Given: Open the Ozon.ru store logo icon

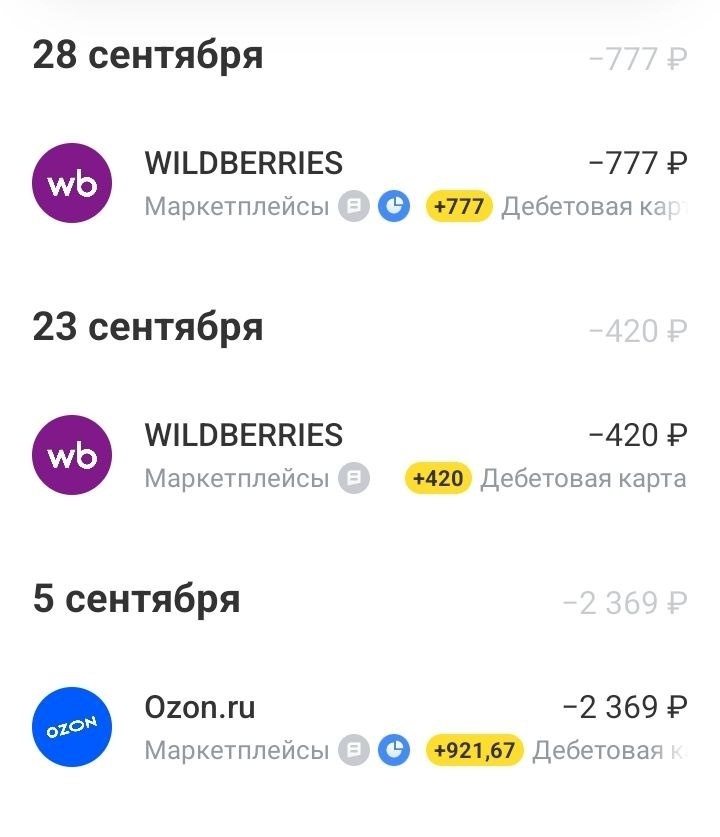Looking at the screenshot, I should (72, 728).
